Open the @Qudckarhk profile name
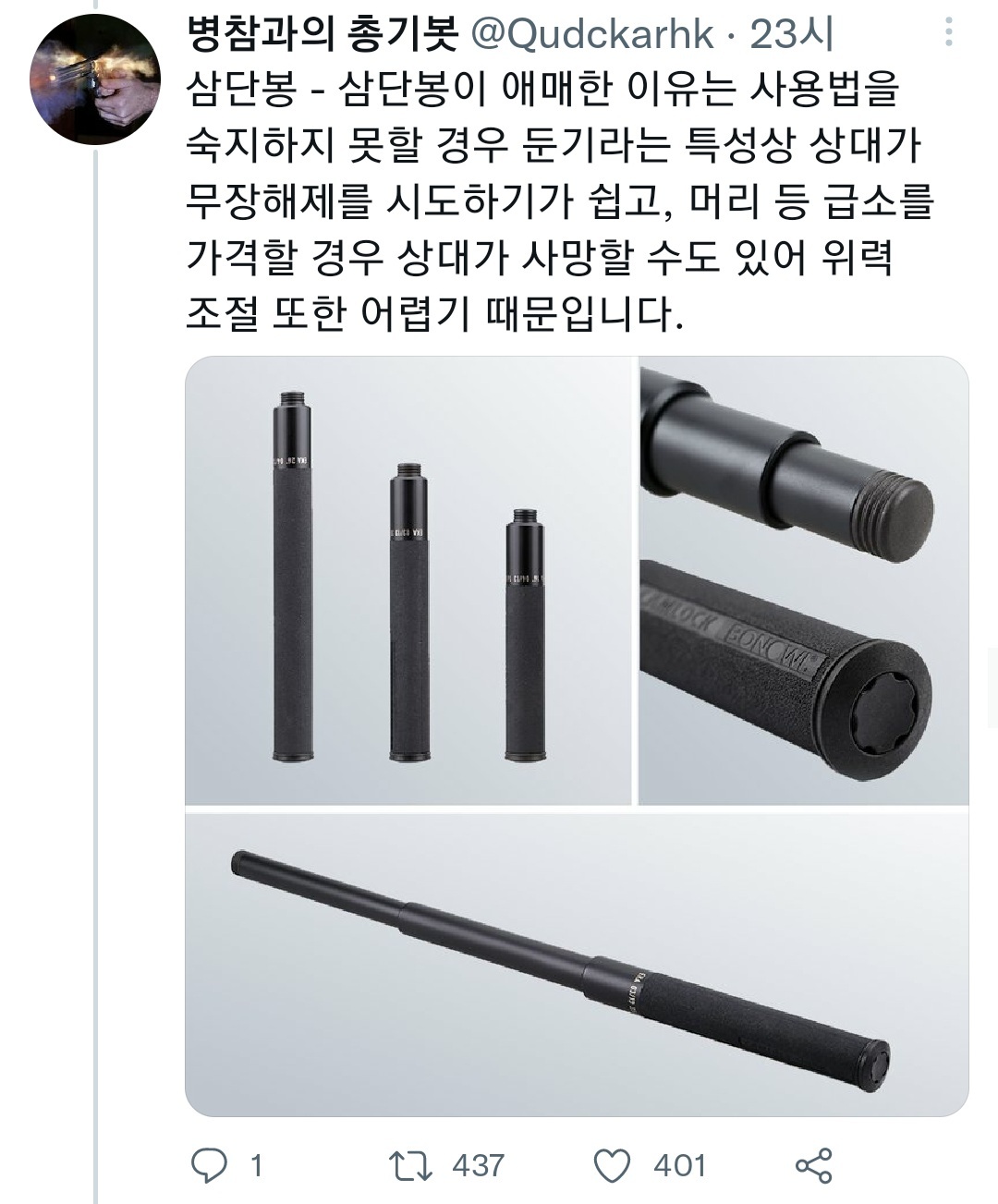 (592, 35)
